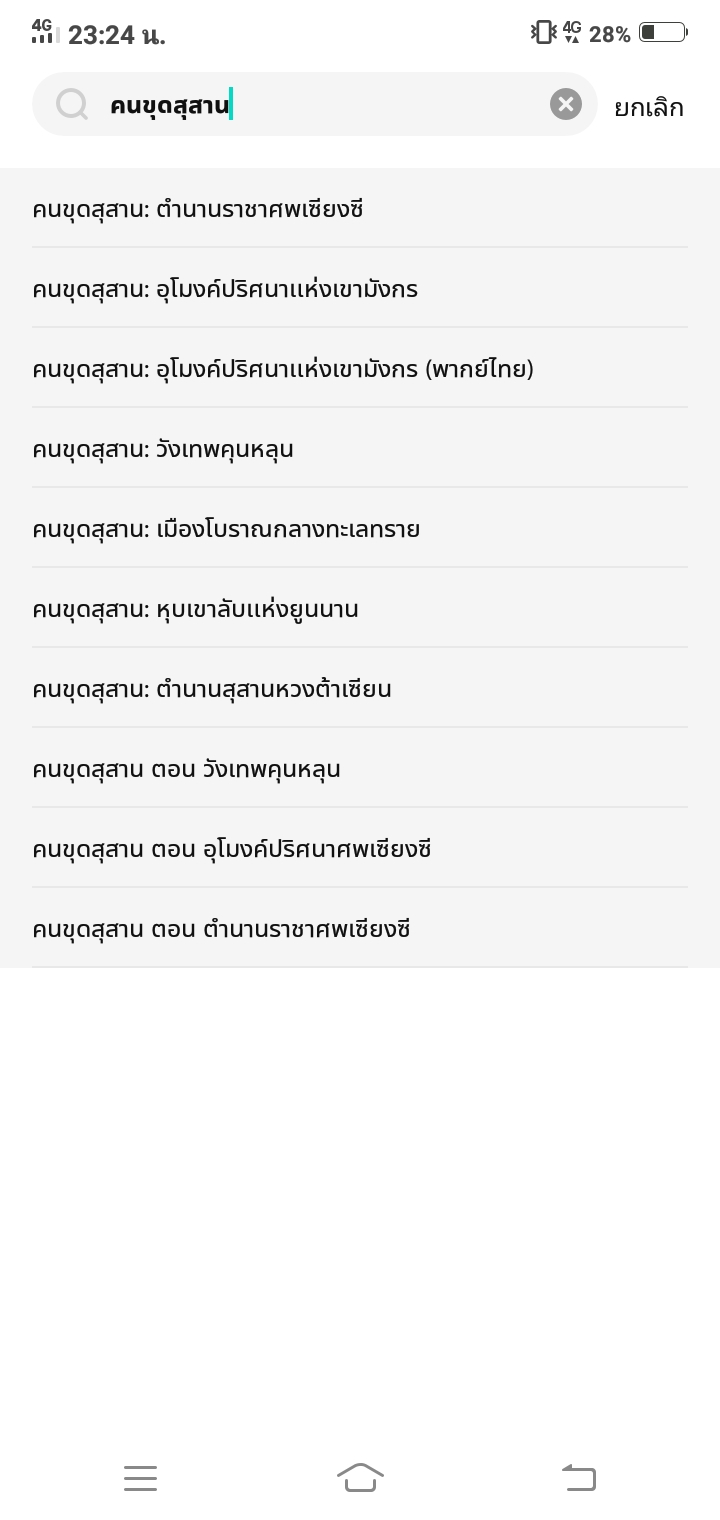This screenshot has height=1520, width=720.
Task: Go back using the system back button
Action: point(579,1477)
